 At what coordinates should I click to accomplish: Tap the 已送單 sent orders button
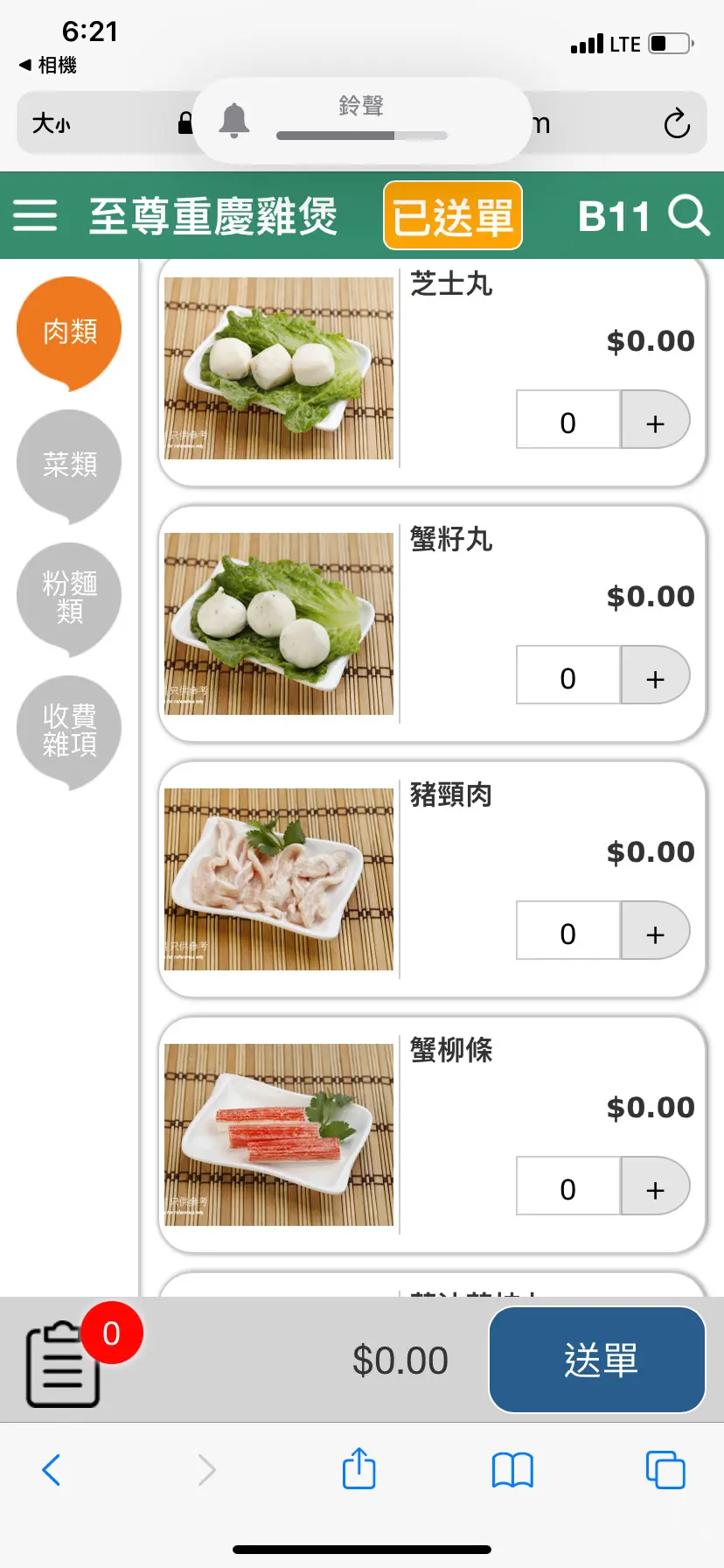coord(453,216)
